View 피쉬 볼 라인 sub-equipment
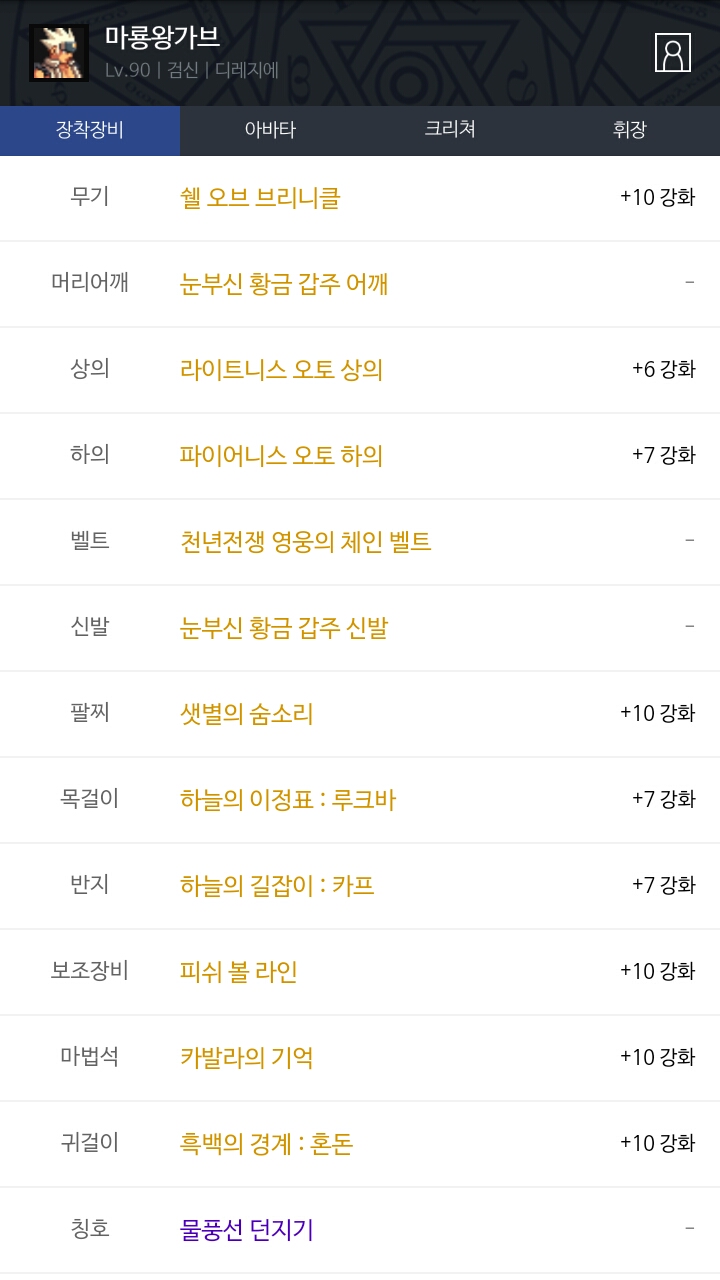Screen dimensions: 720x1280 [x=238, y=972]
